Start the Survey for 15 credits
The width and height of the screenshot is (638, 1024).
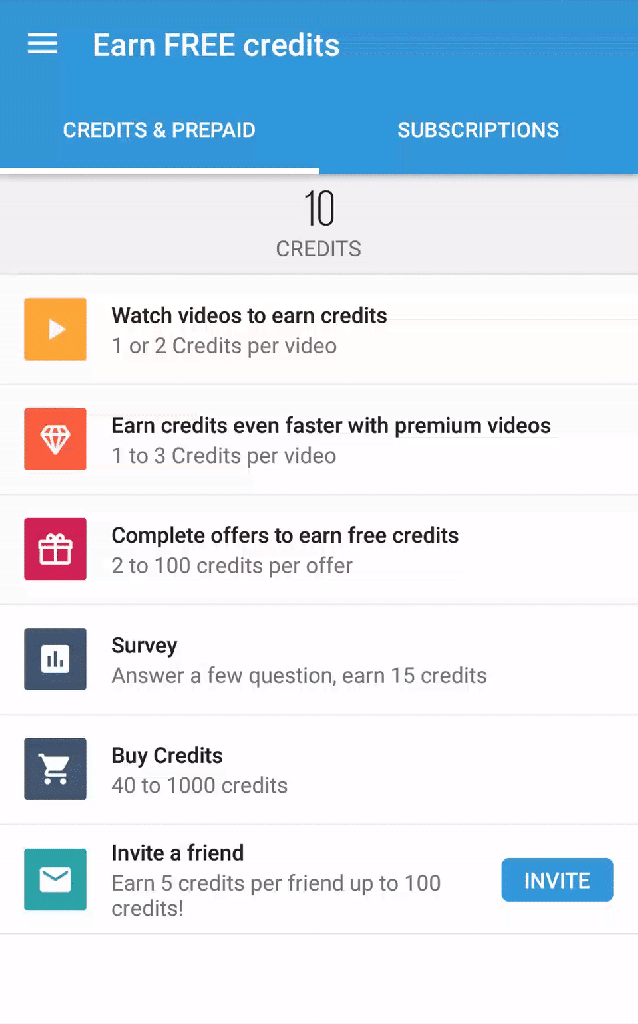(x=299, y=660)
